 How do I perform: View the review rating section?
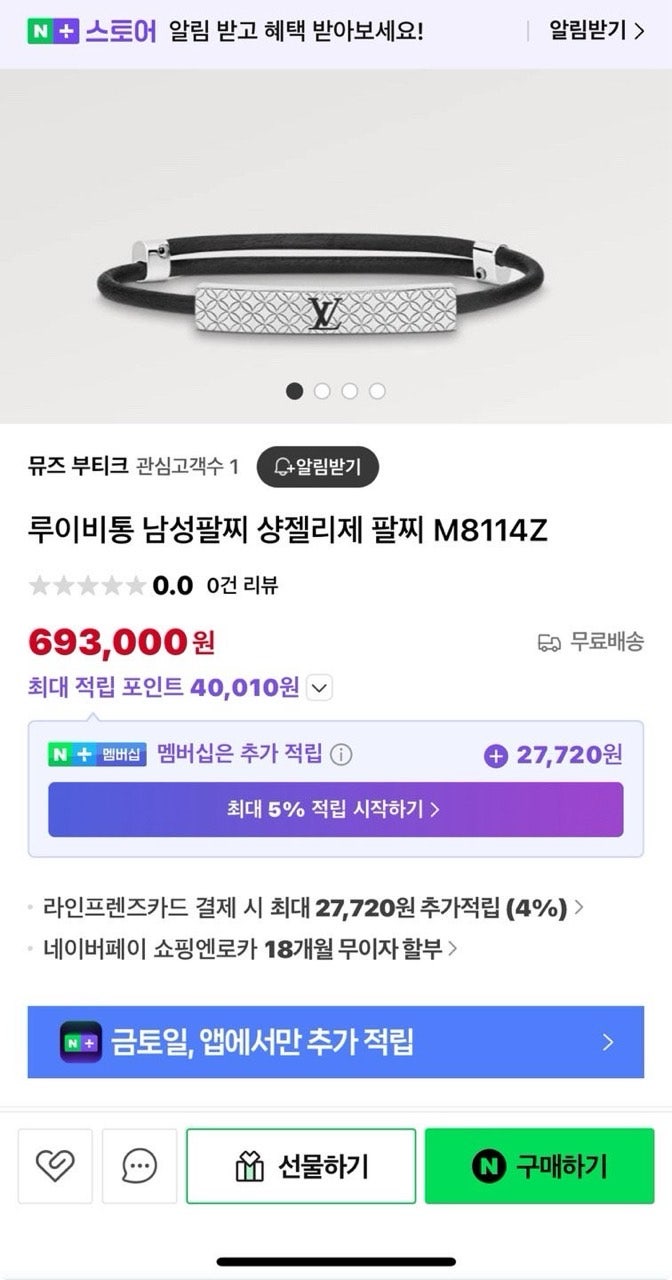pyautogui.click(x=153, y=586)
